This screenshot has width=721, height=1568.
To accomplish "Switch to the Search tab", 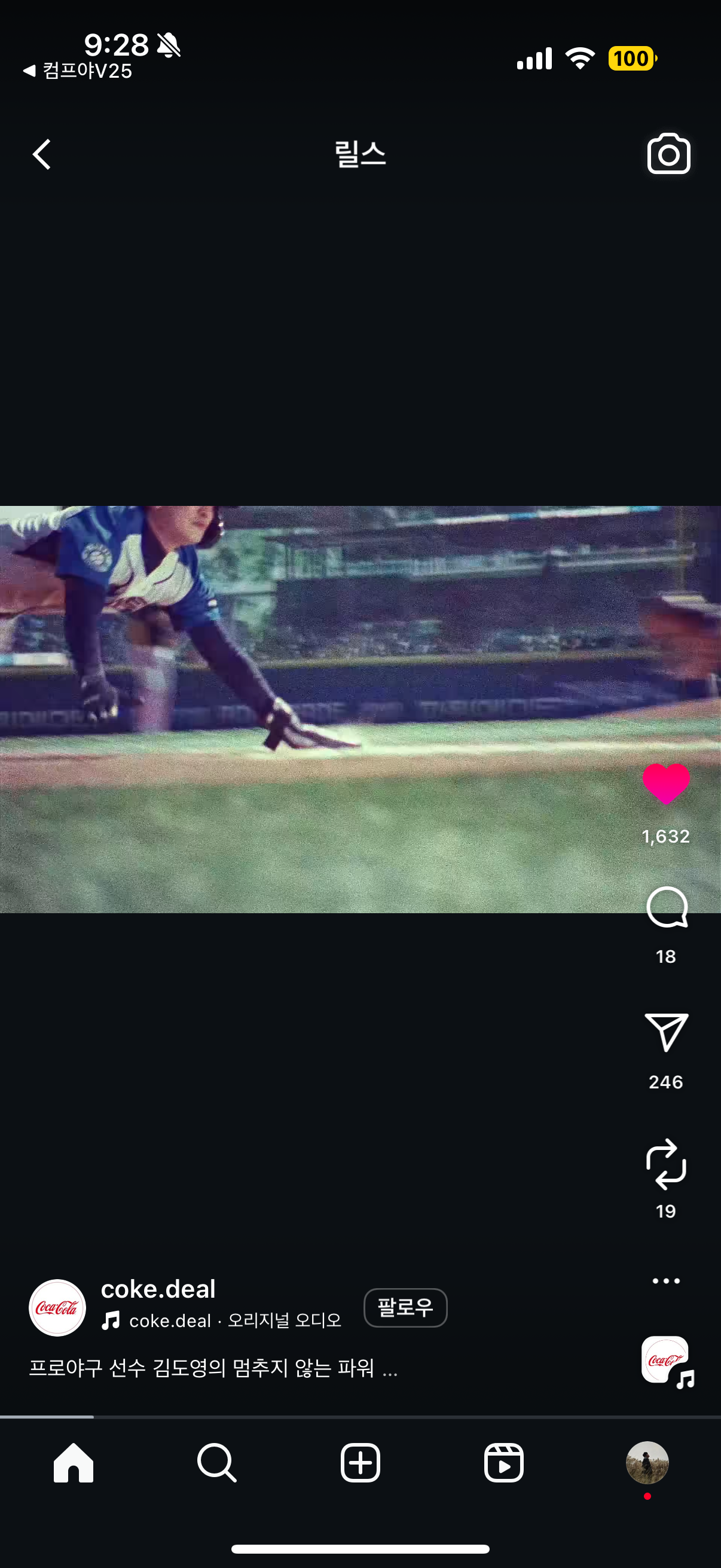I will click(x=216, y=1462).
